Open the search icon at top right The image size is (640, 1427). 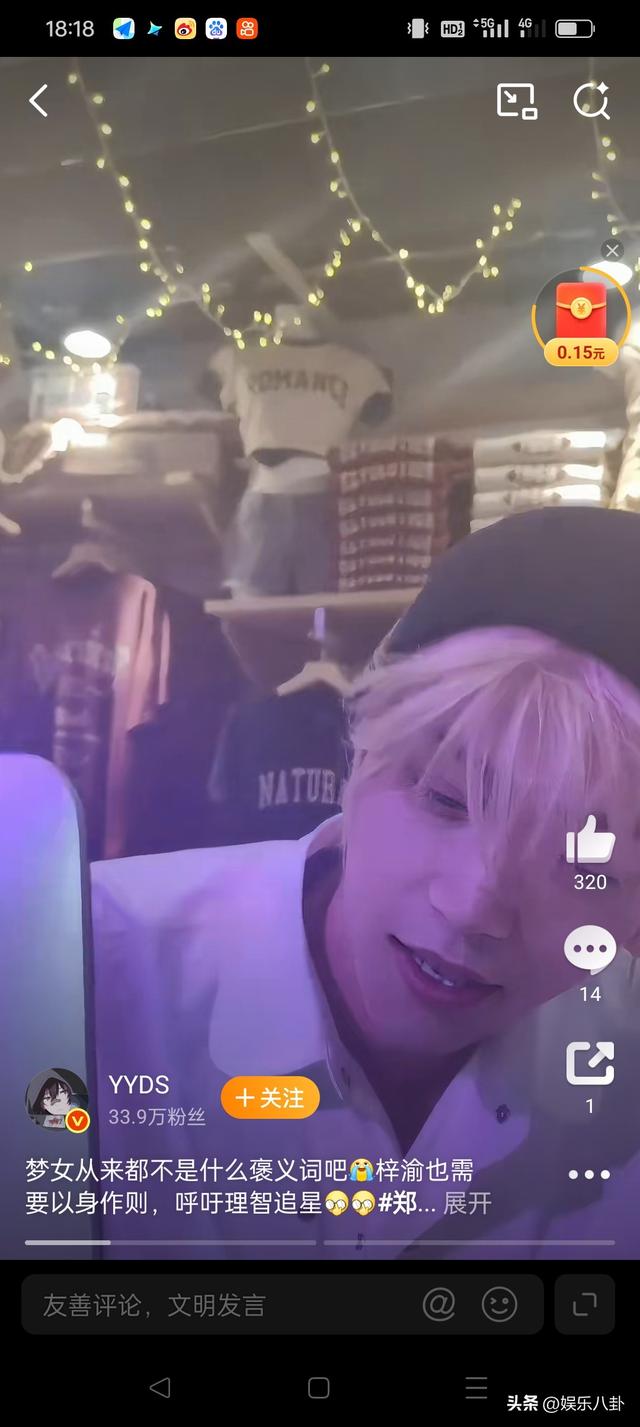[591, 101]
